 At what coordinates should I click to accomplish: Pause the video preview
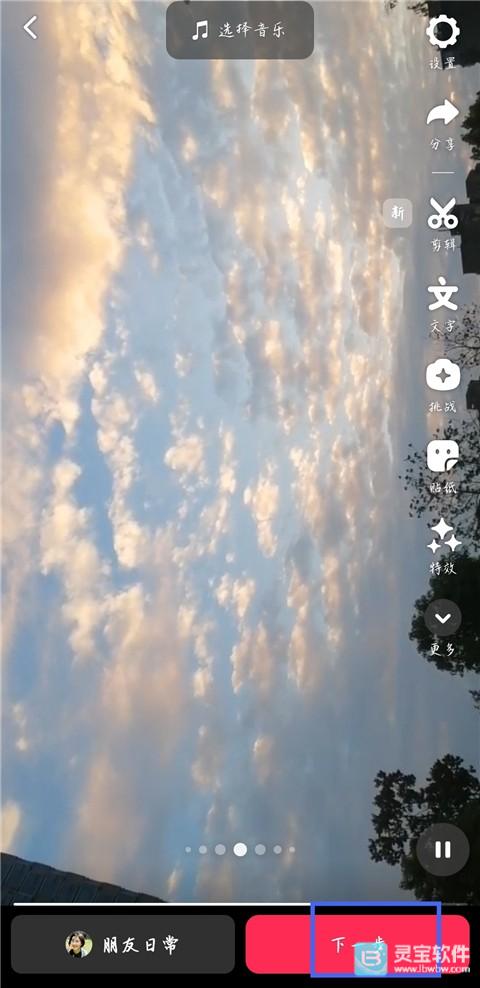[x=443, y=849]
